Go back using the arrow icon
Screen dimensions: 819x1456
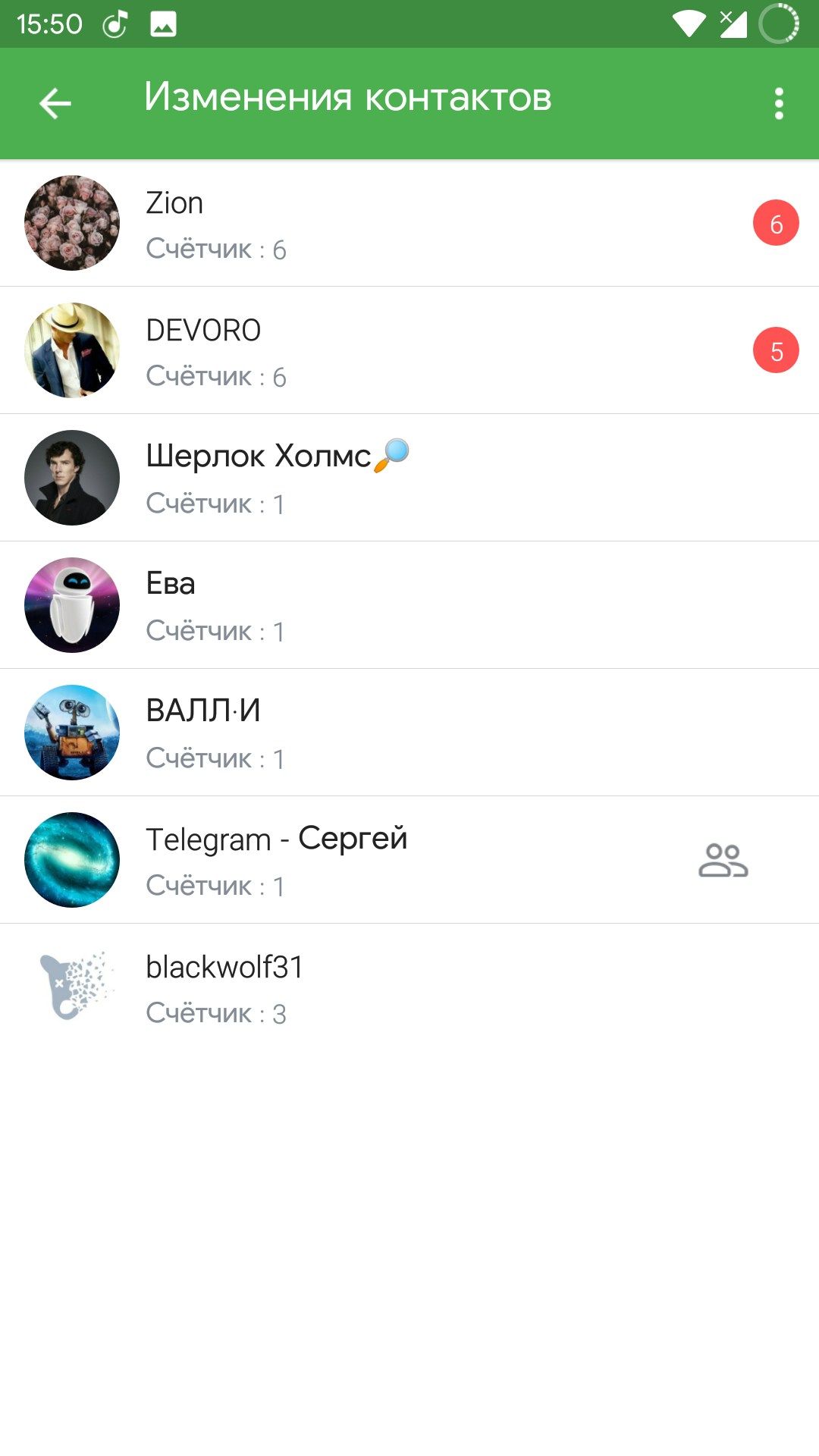55,103
